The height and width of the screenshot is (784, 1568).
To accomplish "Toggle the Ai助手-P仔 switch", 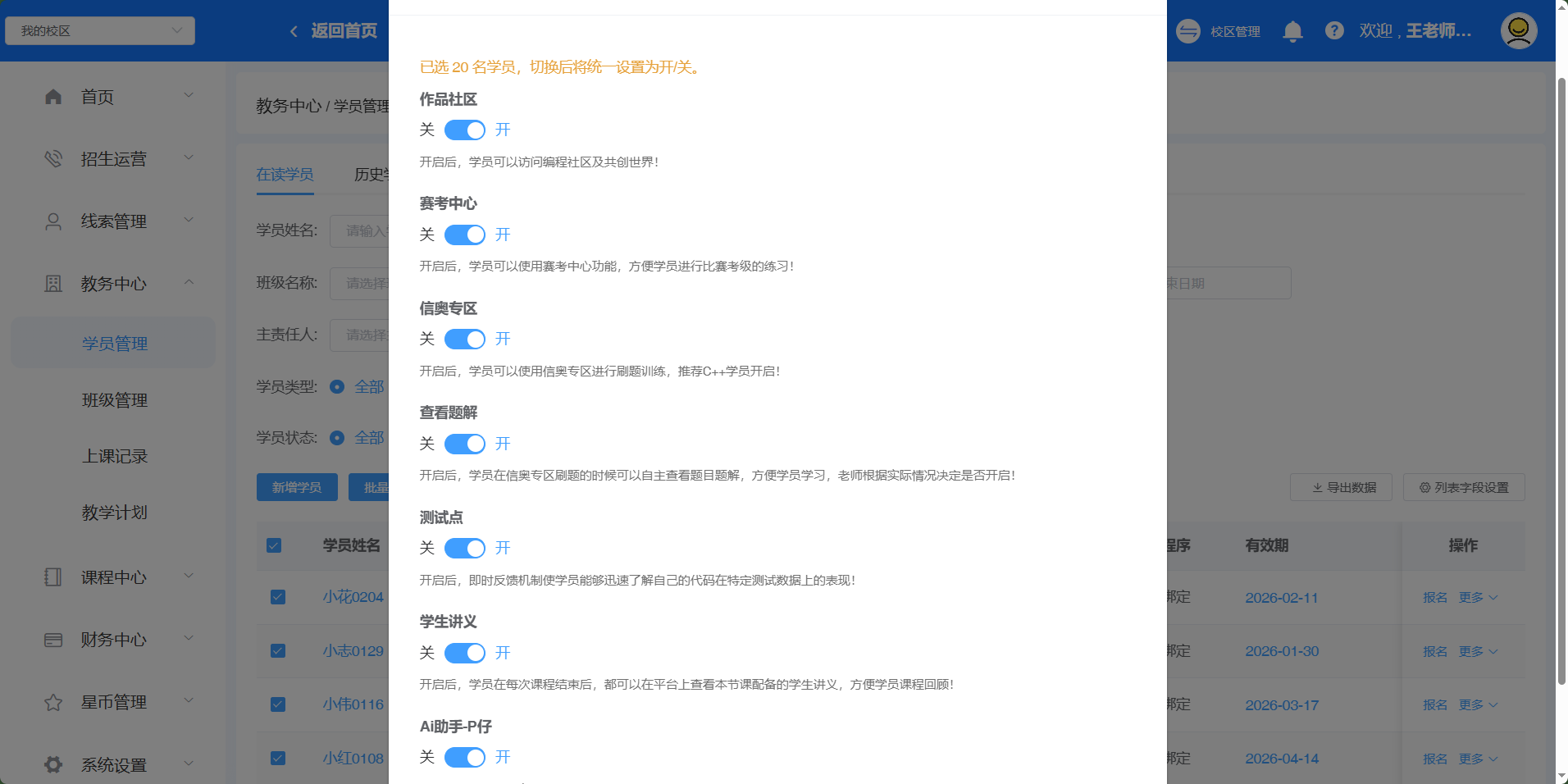I will [x=465, y=758].
